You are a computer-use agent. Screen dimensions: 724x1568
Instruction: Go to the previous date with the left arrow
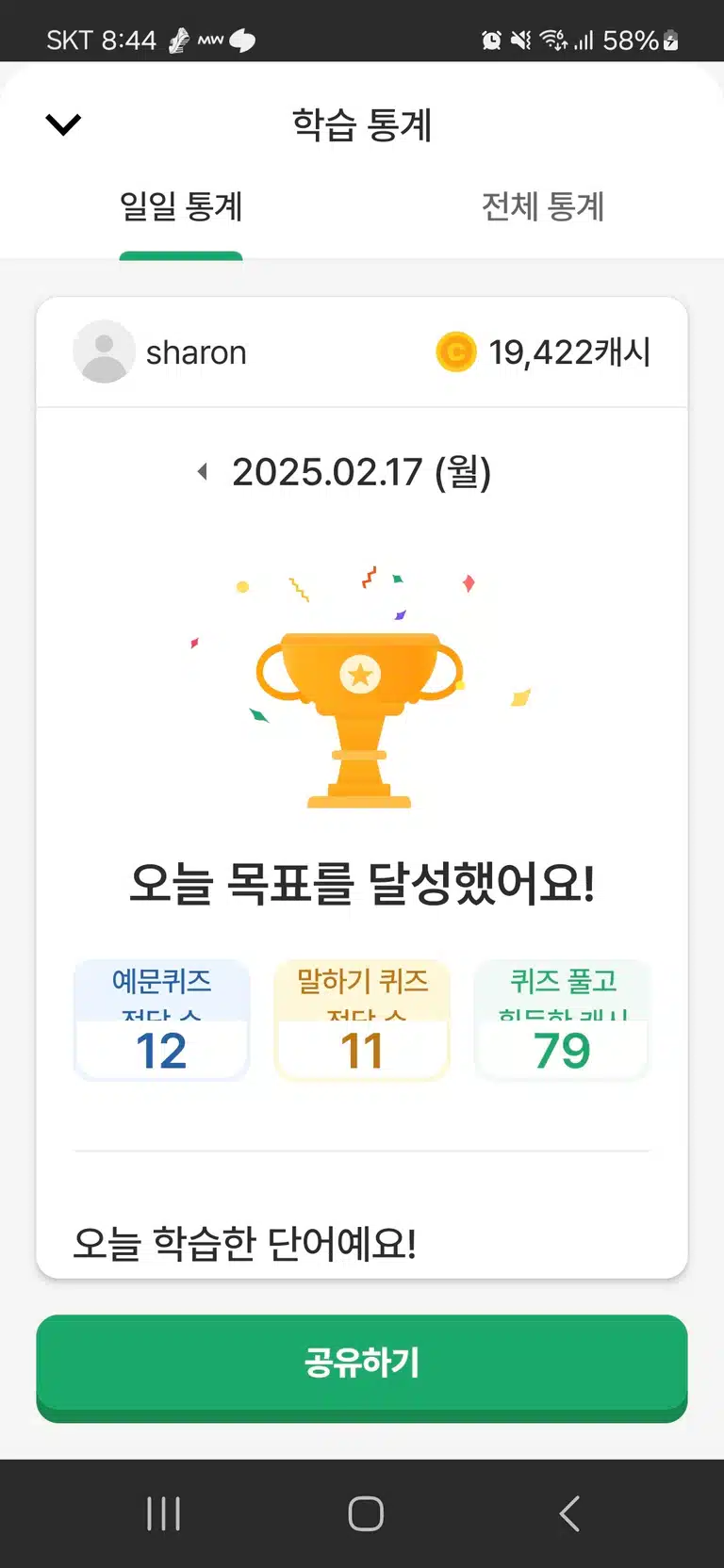(202, 471)
